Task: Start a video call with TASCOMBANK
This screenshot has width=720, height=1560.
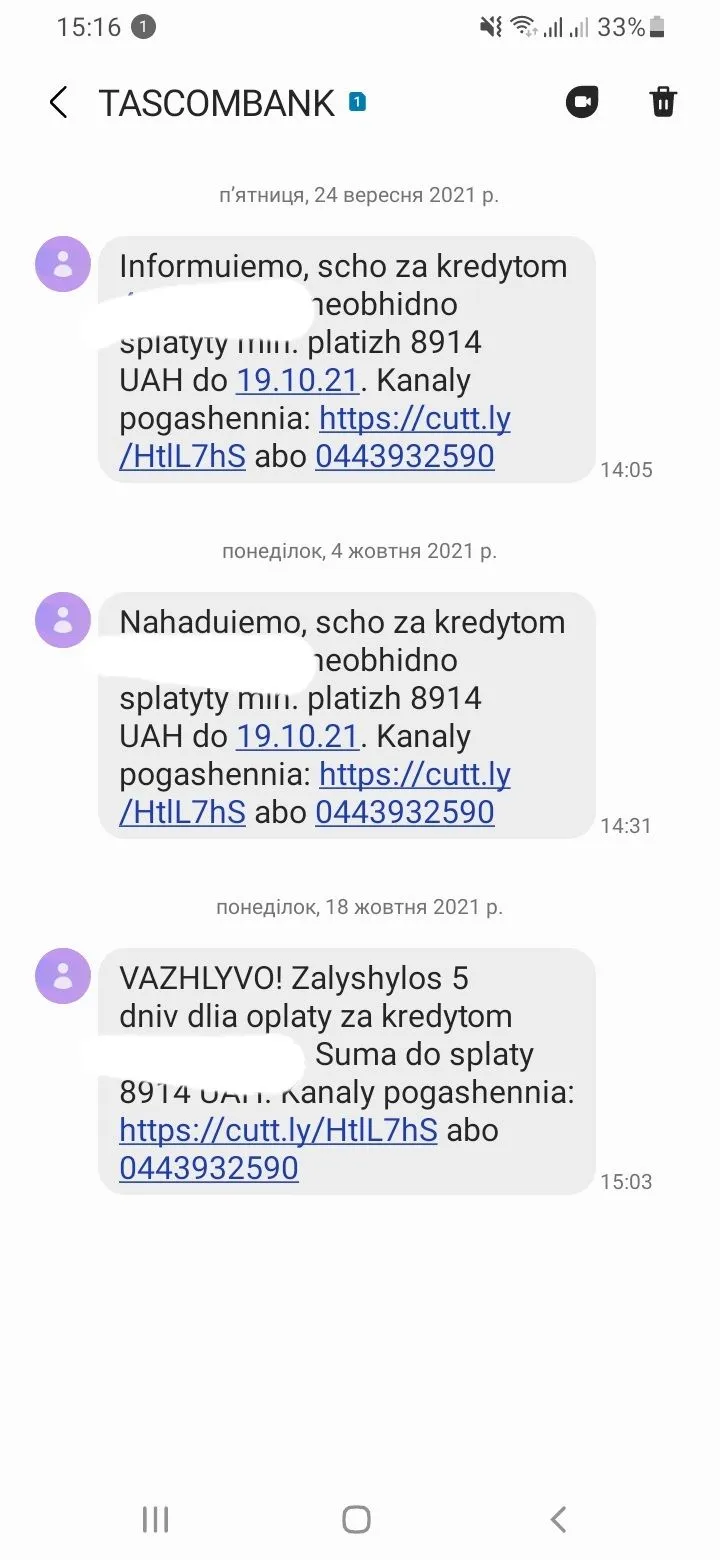Action: 582,102
